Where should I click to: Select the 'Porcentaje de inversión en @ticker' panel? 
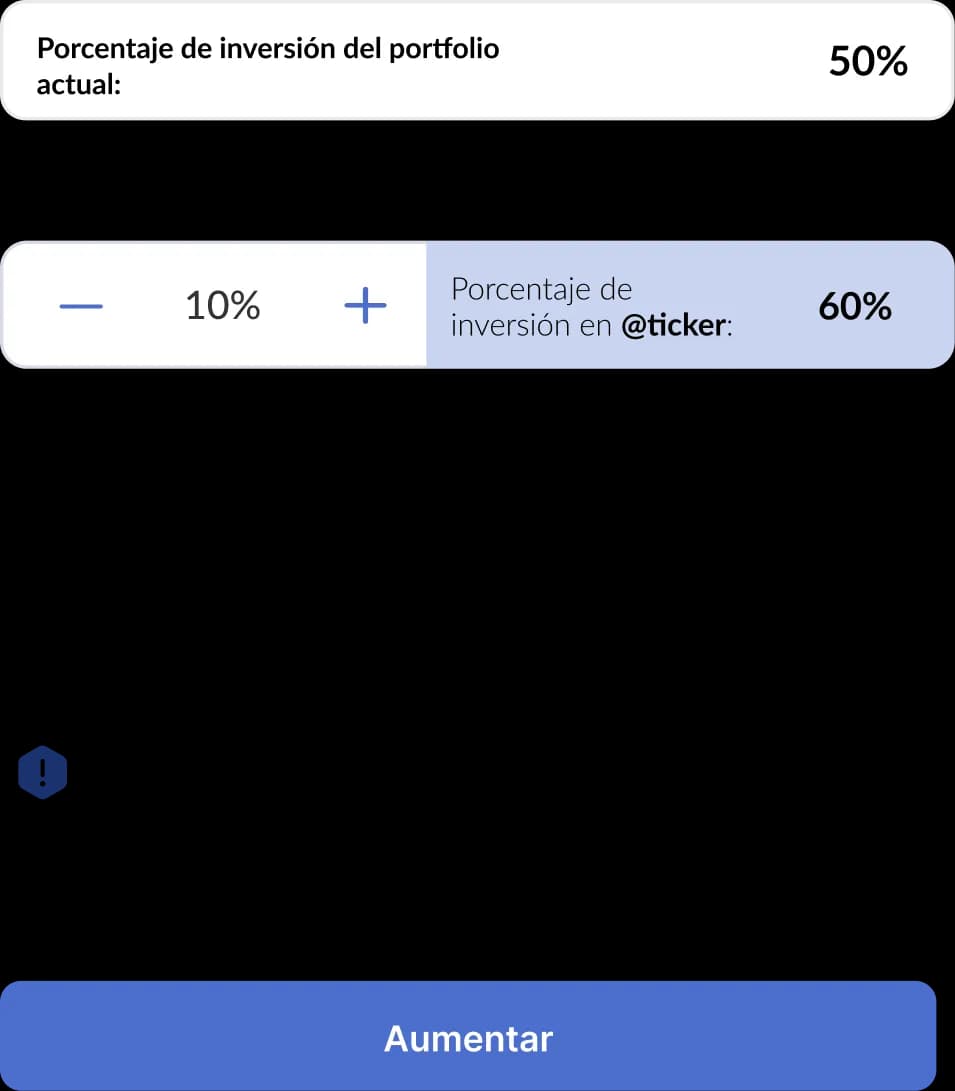pos(690,303)
